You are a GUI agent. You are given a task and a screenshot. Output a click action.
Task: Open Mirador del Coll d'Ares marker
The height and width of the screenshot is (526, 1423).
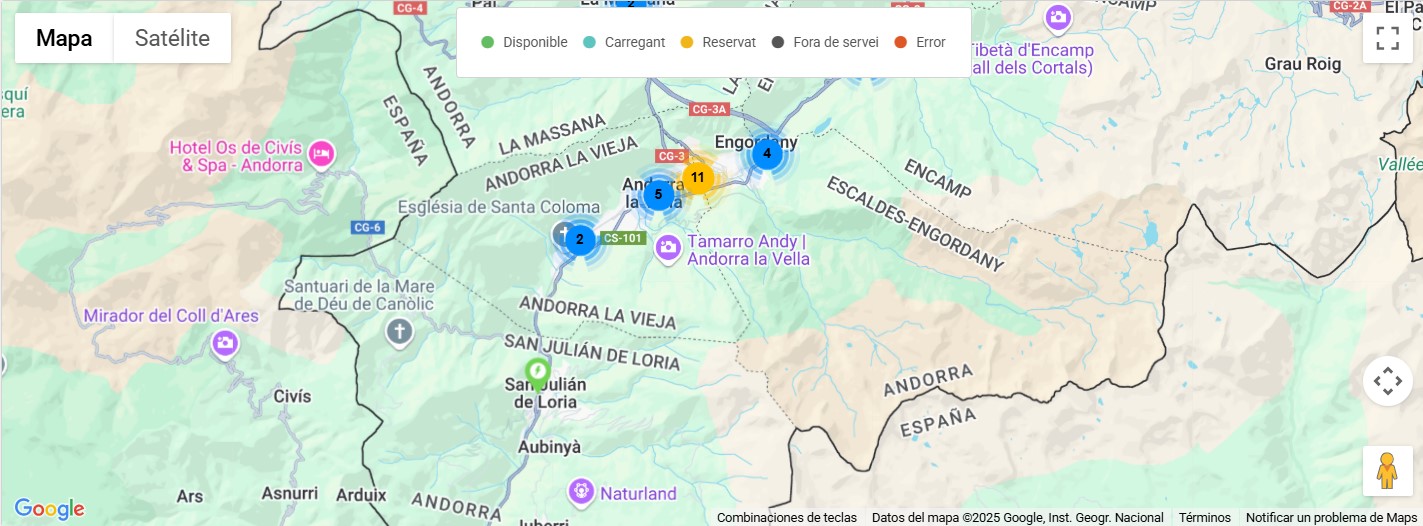[x=226, y=343]
